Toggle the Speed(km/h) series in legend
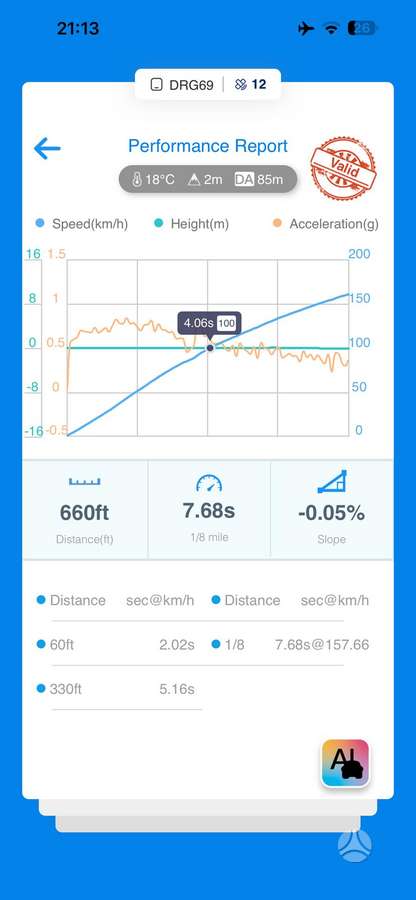 (81, 224)
